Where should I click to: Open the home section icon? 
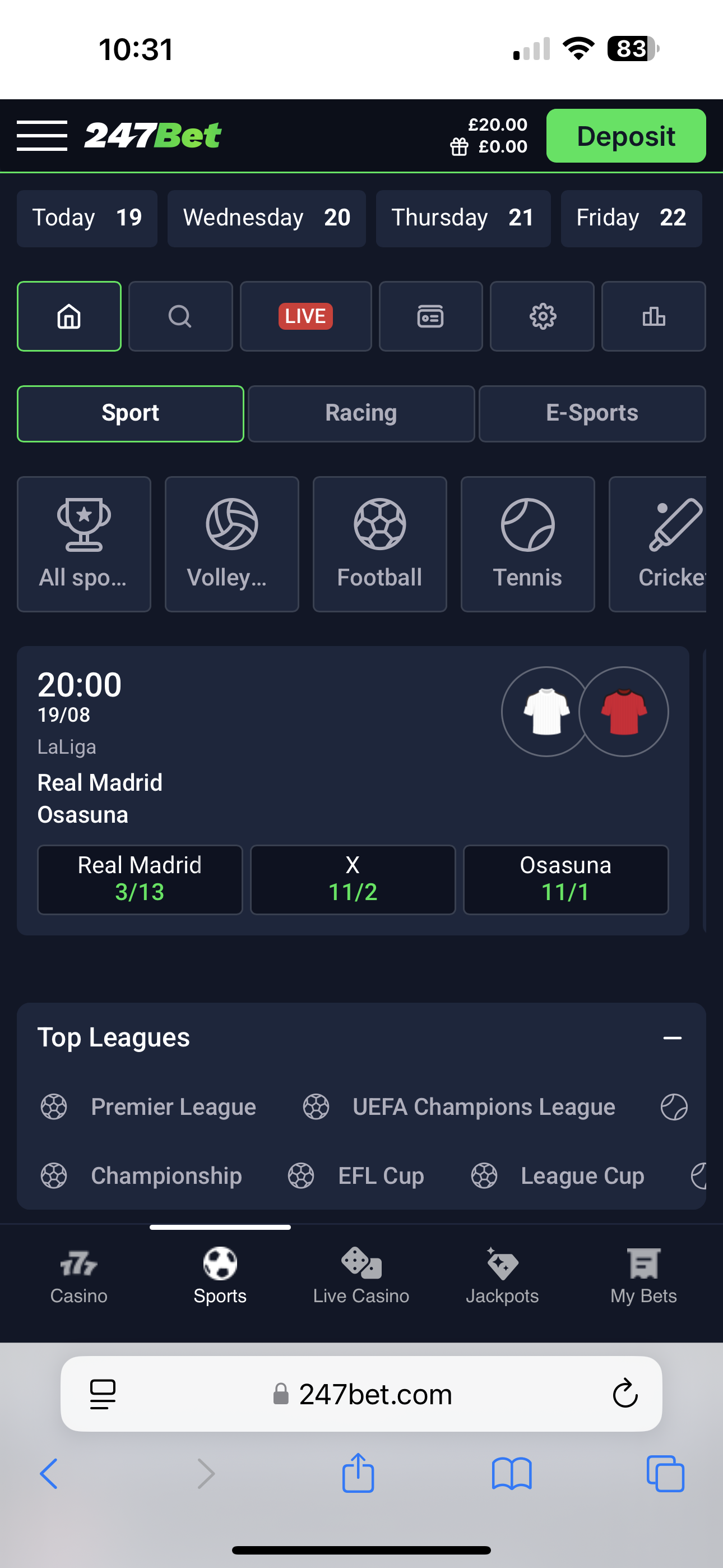coord(69,316)
